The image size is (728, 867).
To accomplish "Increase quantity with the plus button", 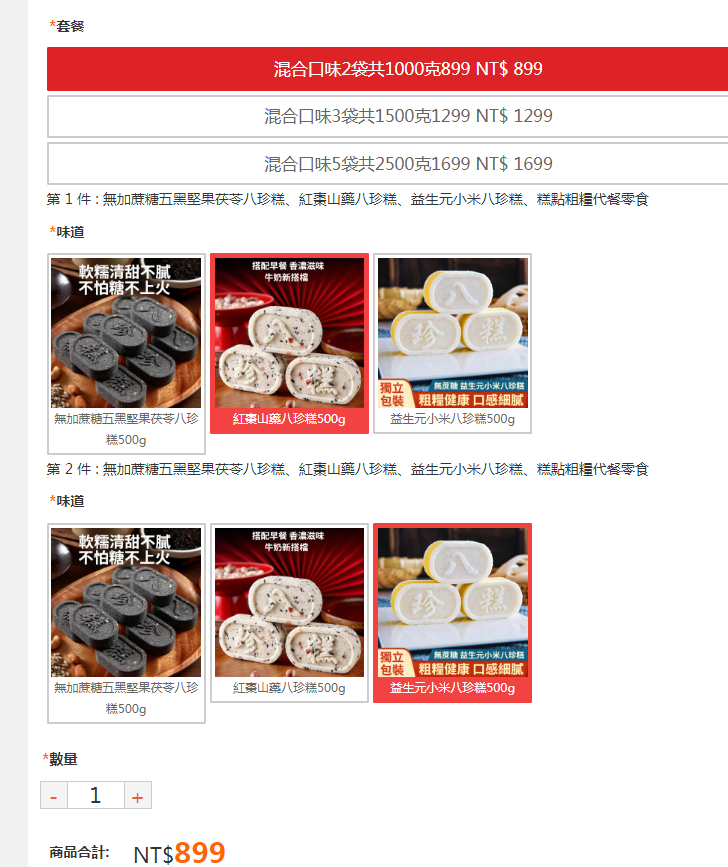I will [137, 796].
